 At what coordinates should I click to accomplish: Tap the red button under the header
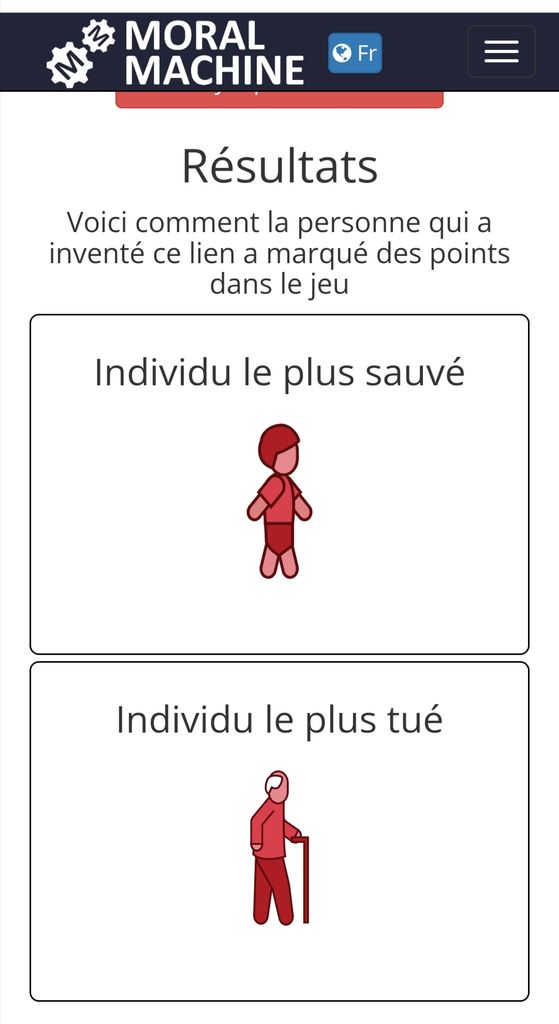(280, 100)
